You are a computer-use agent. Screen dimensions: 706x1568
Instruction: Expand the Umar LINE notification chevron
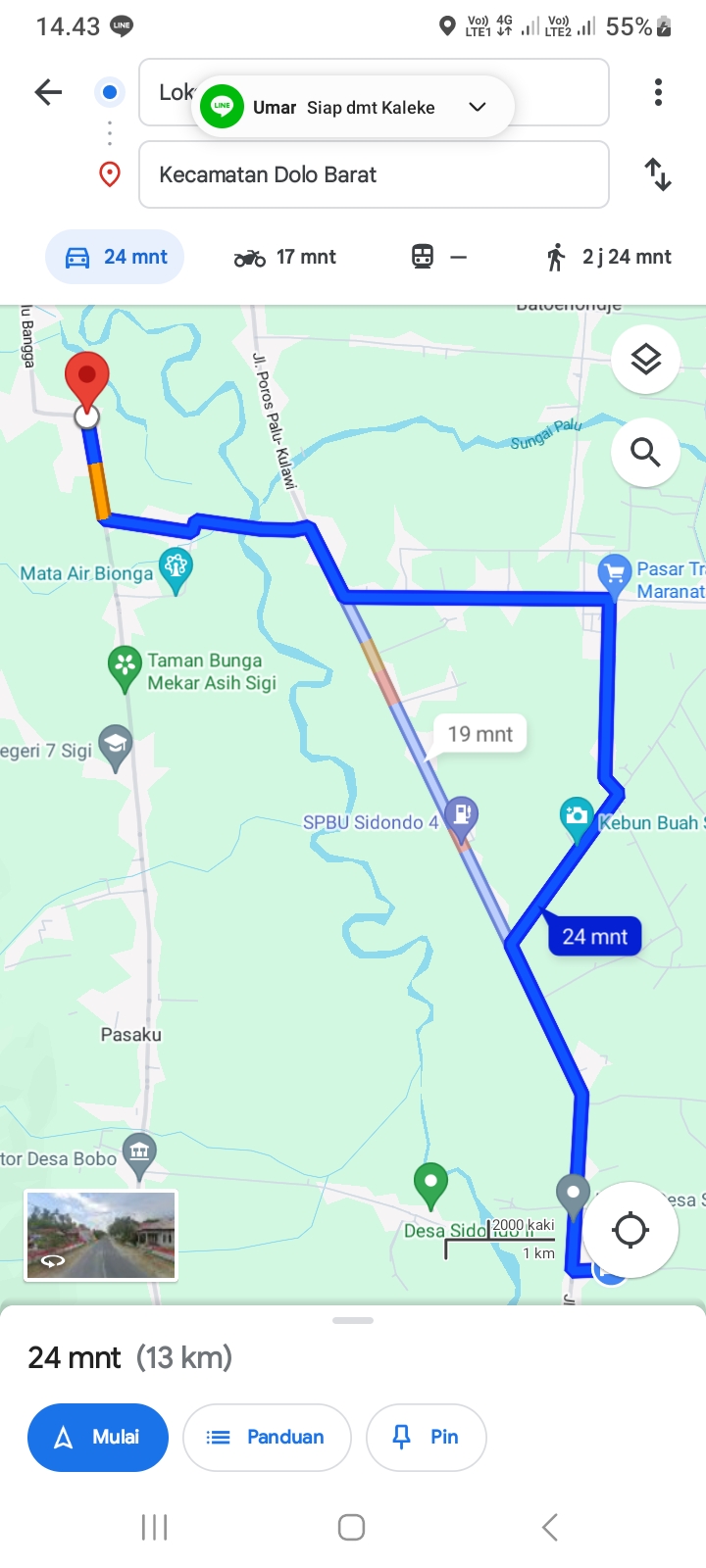(x=478, y=107)
